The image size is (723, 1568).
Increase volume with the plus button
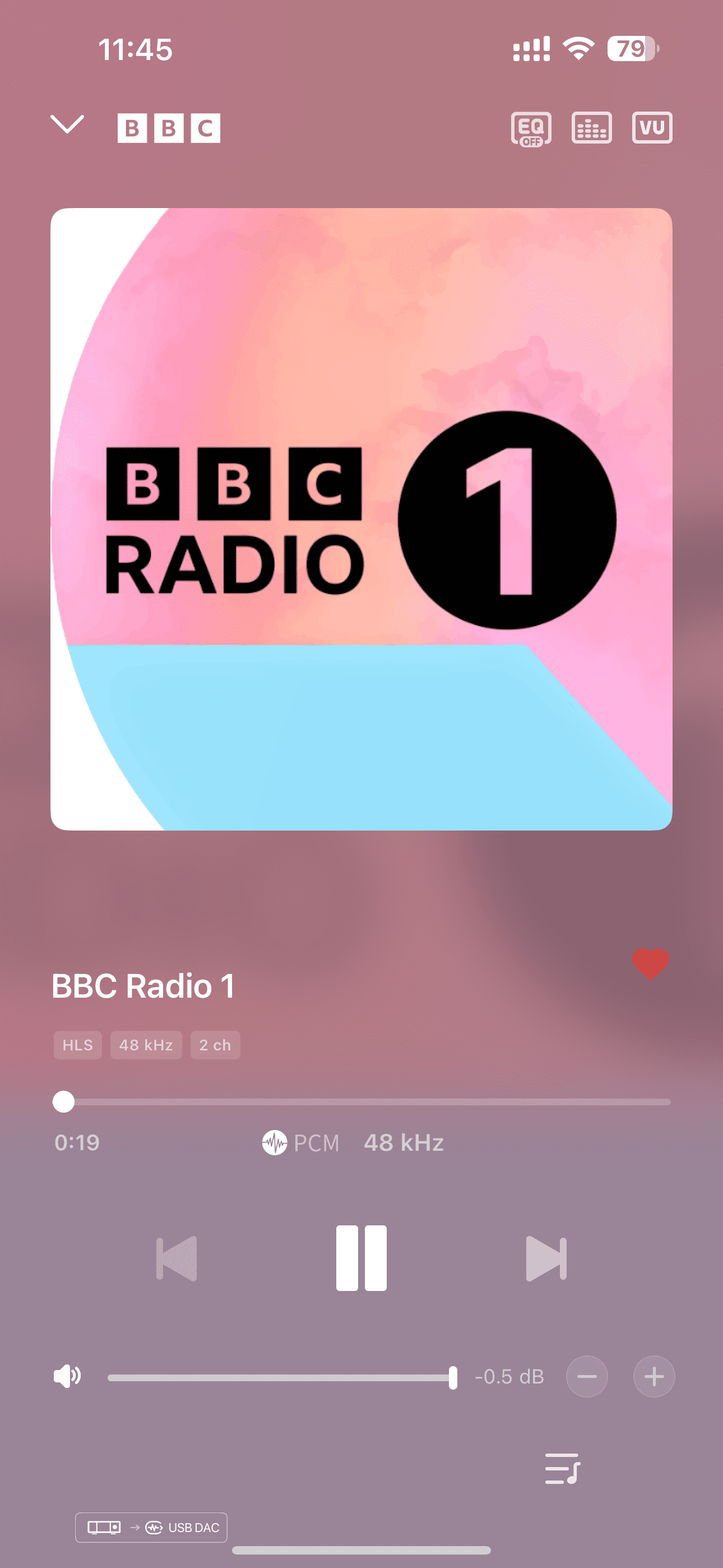point(654,1376)
